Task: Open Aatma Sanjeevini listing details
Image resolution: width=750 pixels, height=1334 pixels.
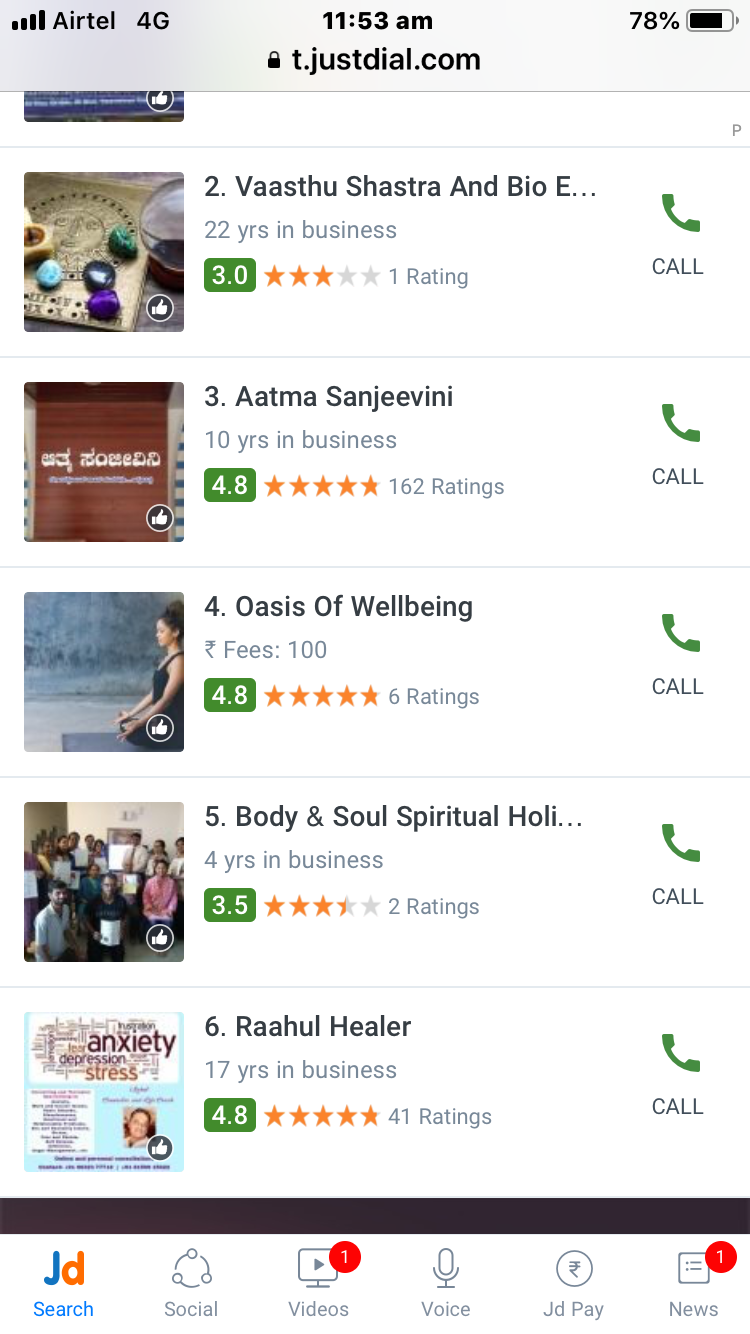Action: [329, 397]
